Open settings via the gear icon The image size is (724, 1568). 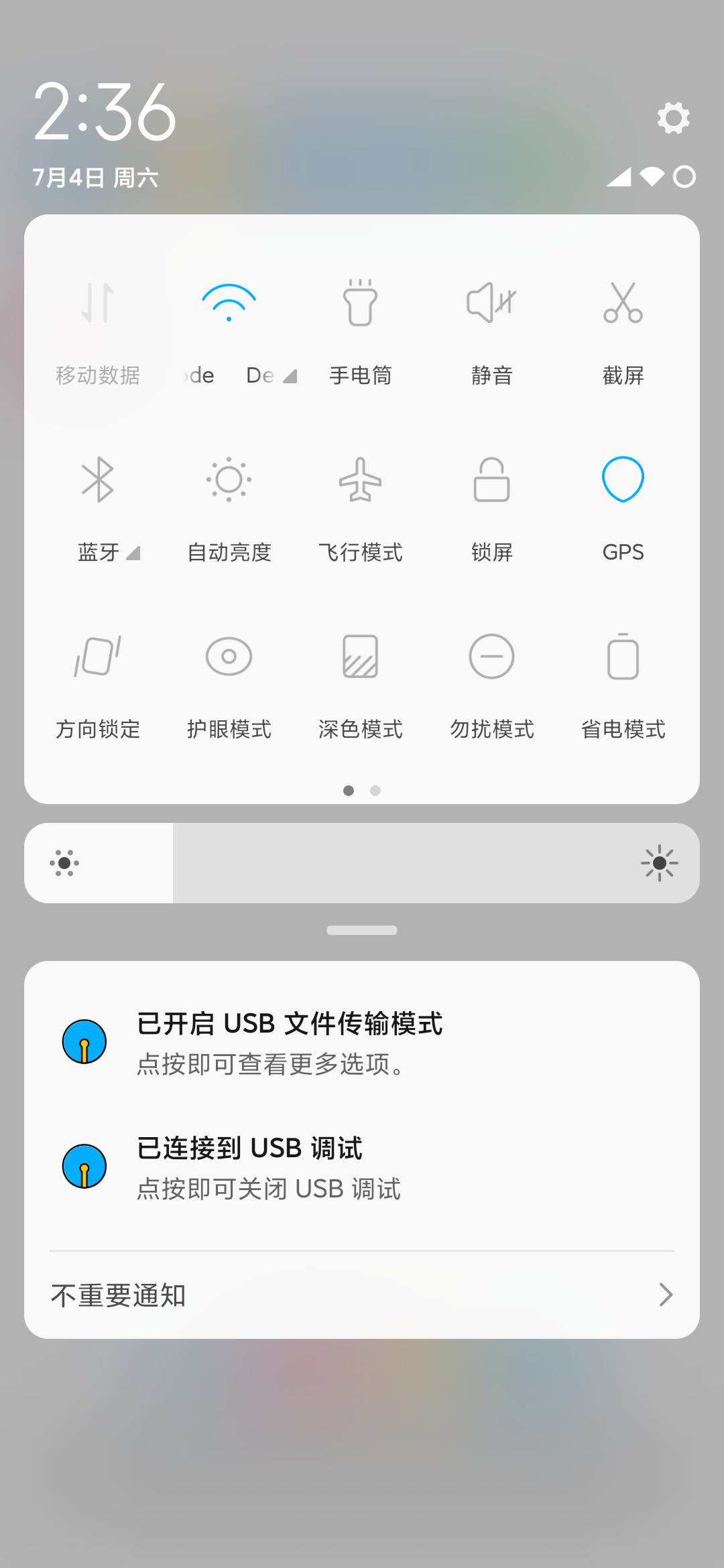click(673, 118)
